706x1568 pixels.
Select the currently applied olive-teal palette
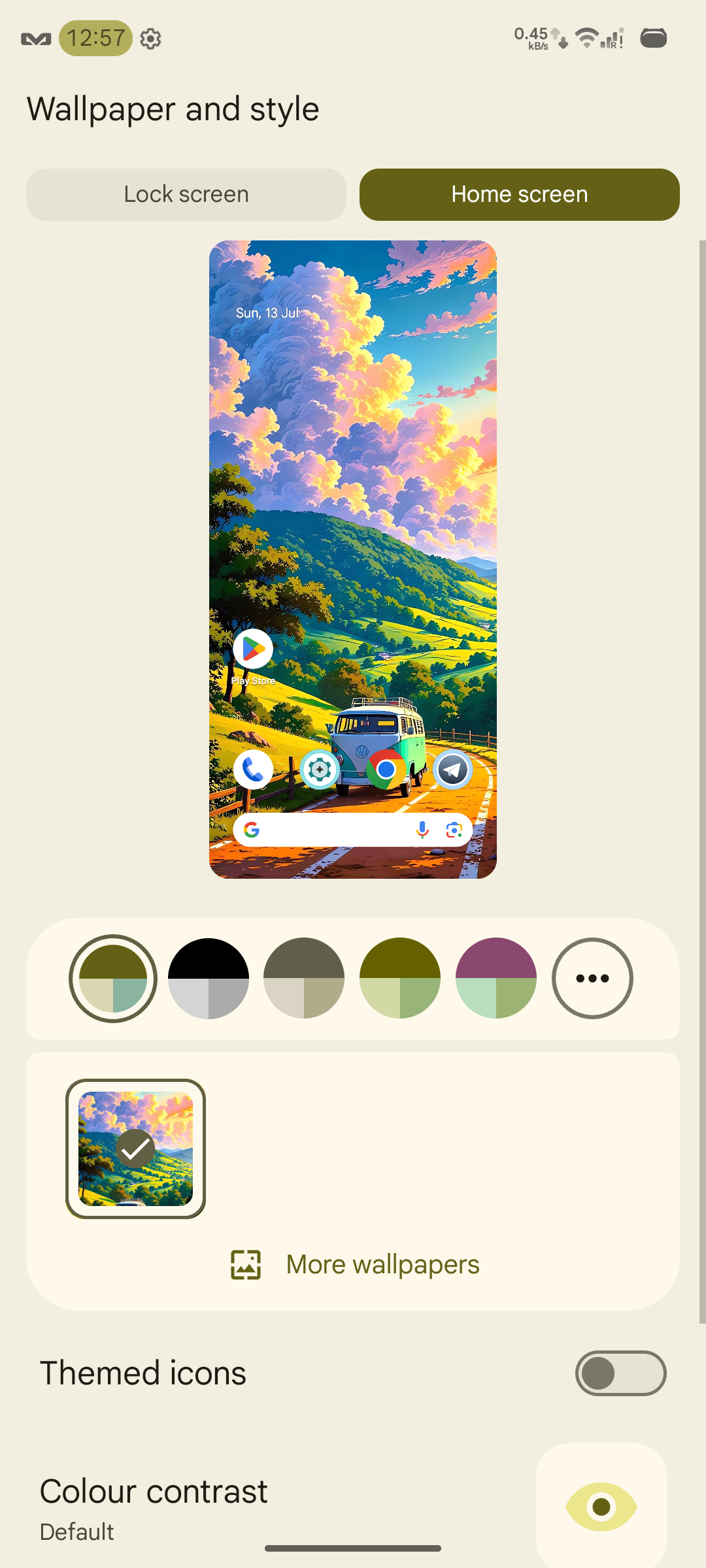pyautogui.click(x=113, y=978)
